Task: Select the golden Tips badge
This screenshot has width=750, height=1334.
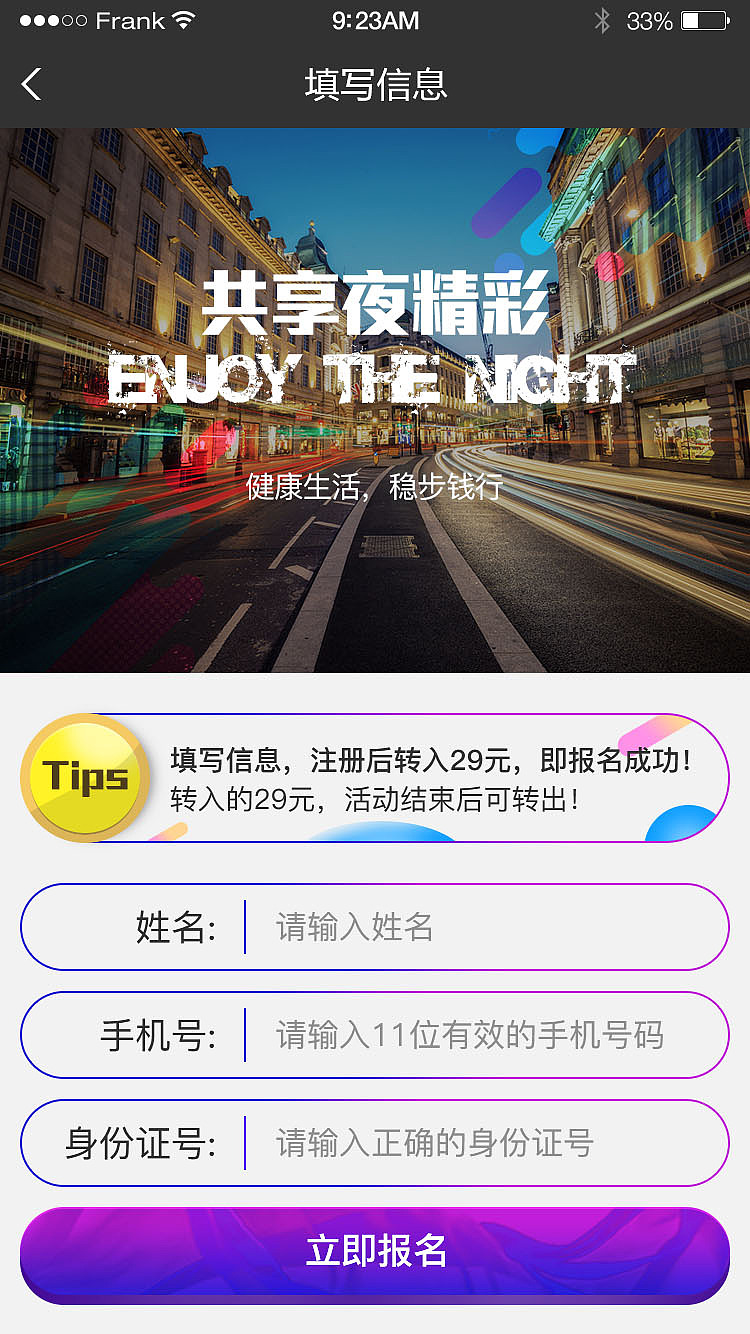Action: 86,777
